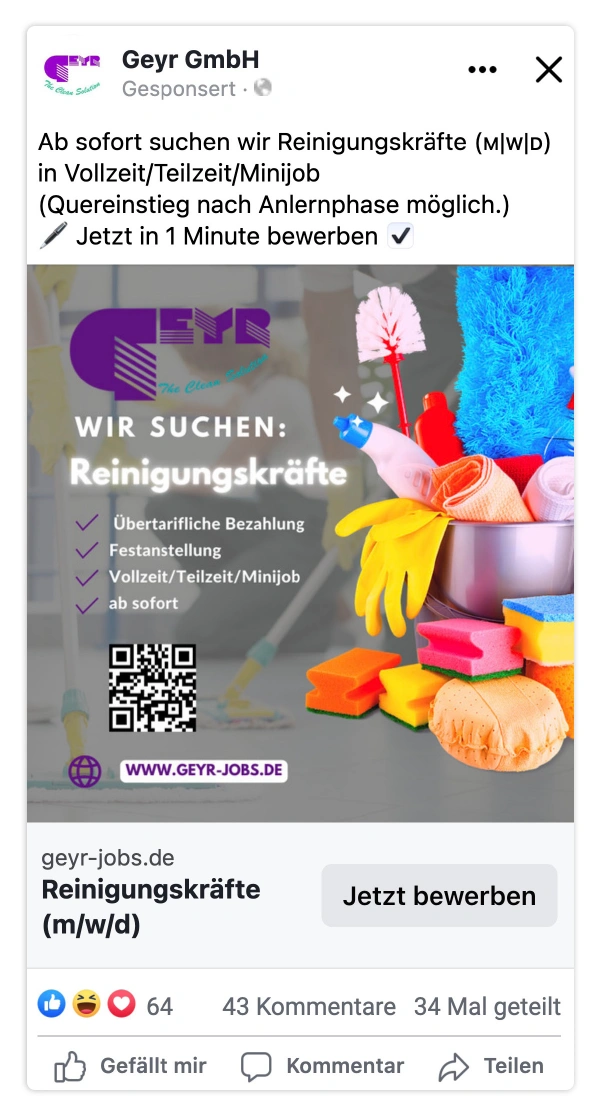Share the post via Teilen
Image resolution: width=600 pixels, height=1115 pixels.
(x=491, y=1066)
